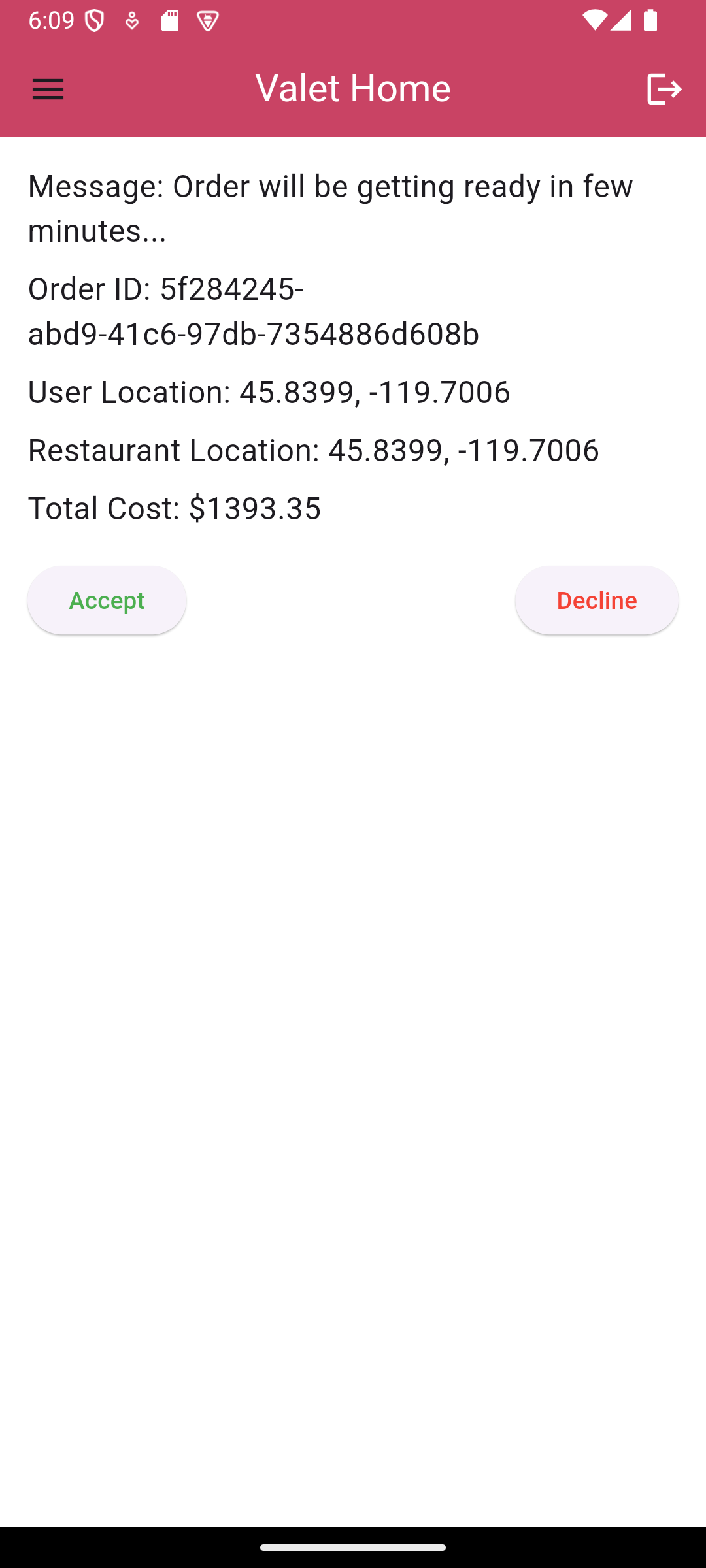Accept the delivery order
The width and height of the screenshot is (706, 1568).
pyautogui.click(x=107, y=600)
